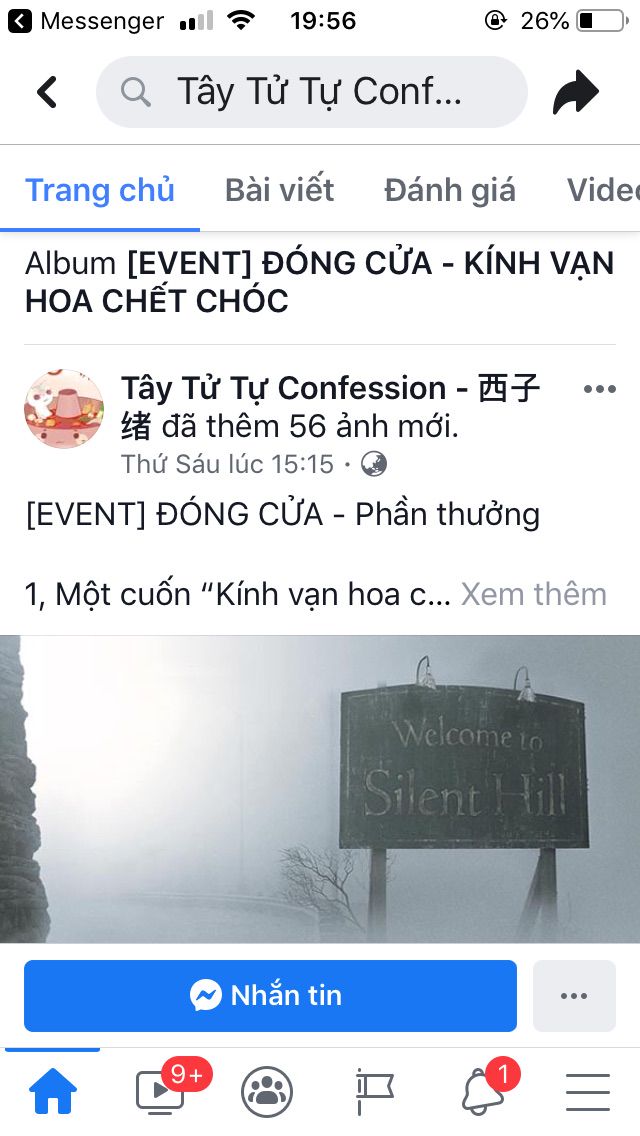
Task: Open the notifications bell
Action: (x=482, y=1091)
